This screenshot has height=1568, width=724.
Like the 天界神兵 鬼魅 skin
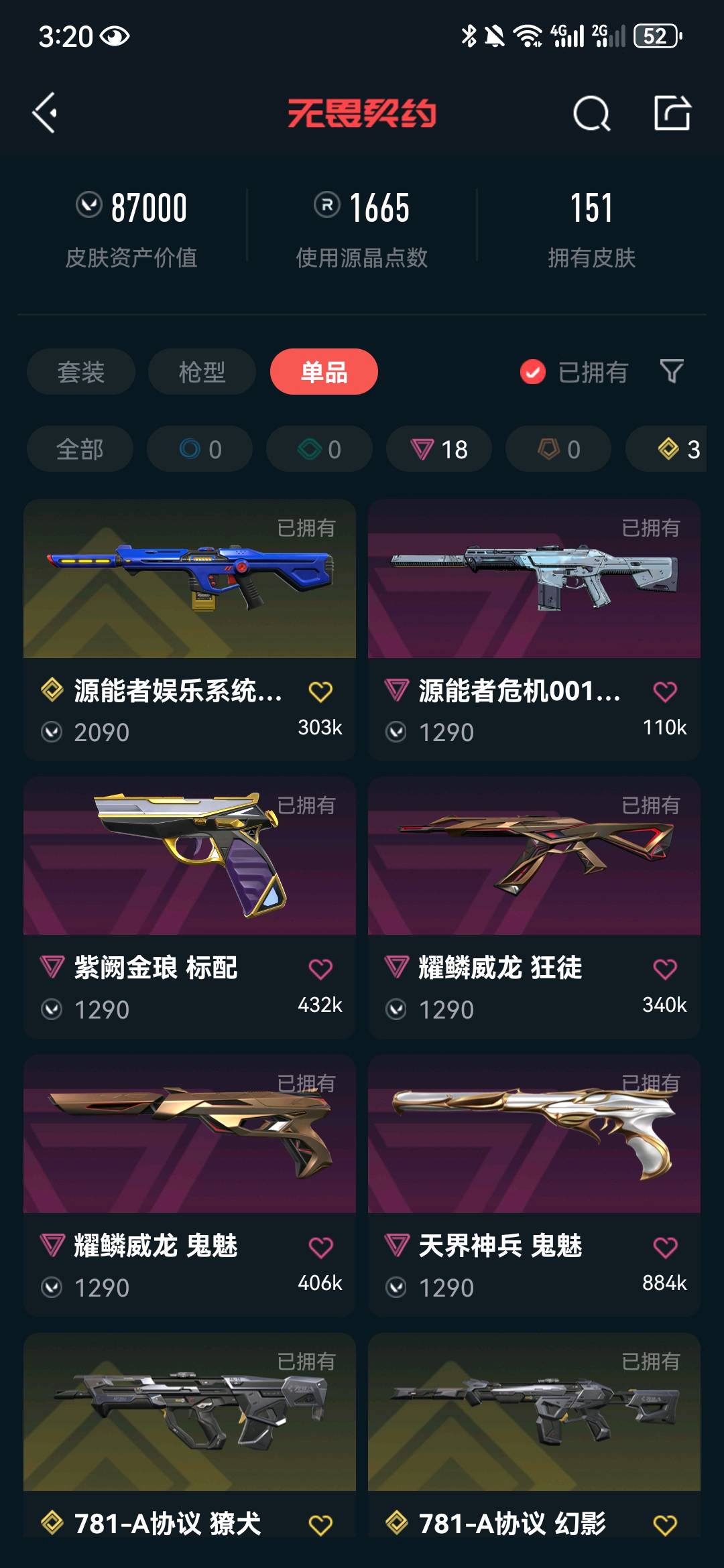click(665, 1247)
